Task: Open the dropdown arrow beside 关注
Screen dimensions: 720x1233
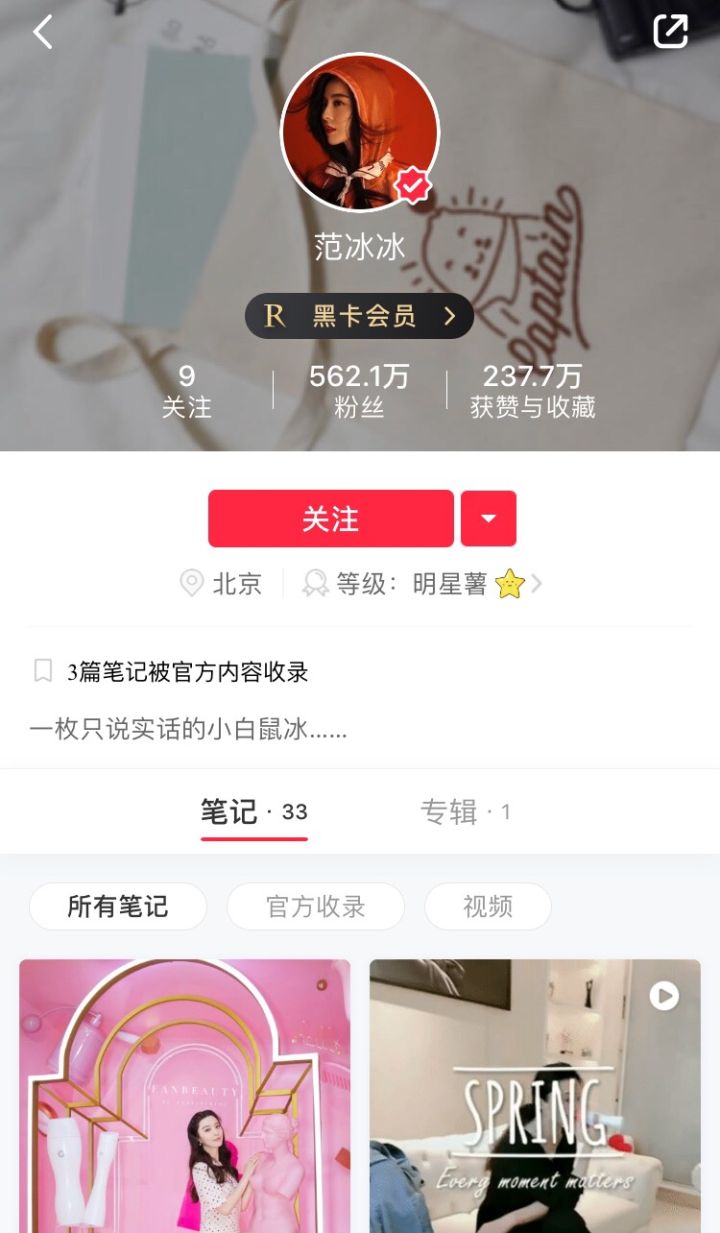Action: [x=488, y=518]
